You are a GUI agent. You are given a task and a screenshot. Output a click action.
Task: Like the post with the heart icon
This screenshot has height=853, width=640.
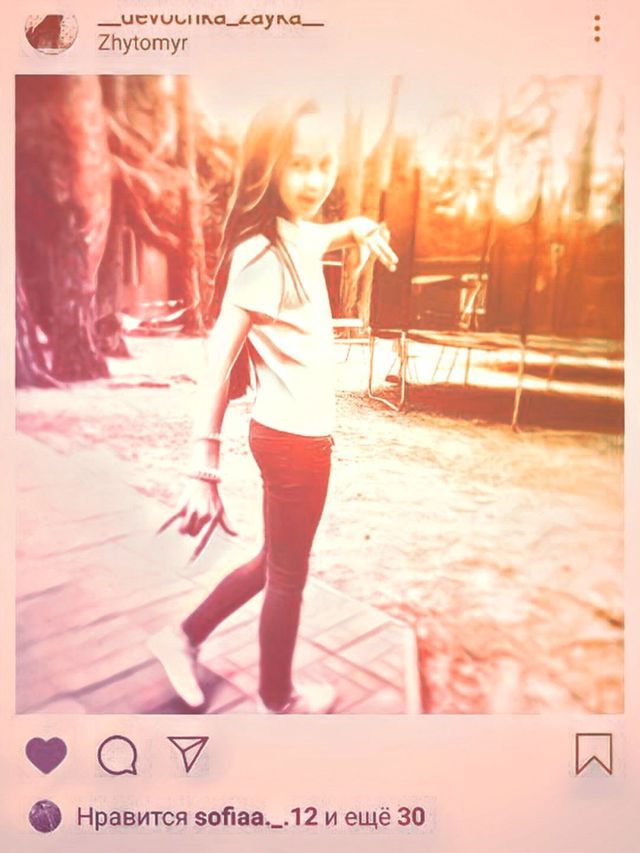[46, 755]
